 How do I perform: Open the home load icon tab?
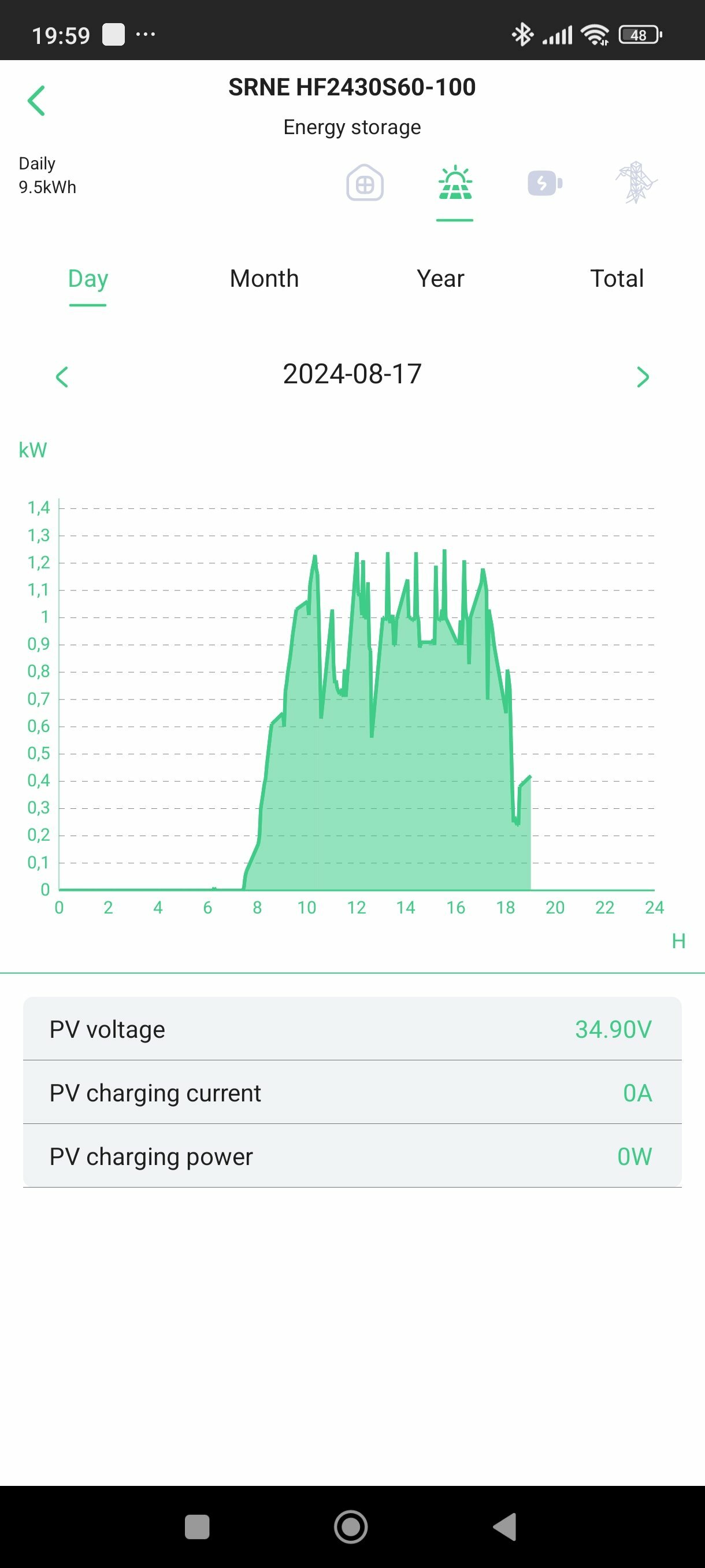tap(365, 183)
